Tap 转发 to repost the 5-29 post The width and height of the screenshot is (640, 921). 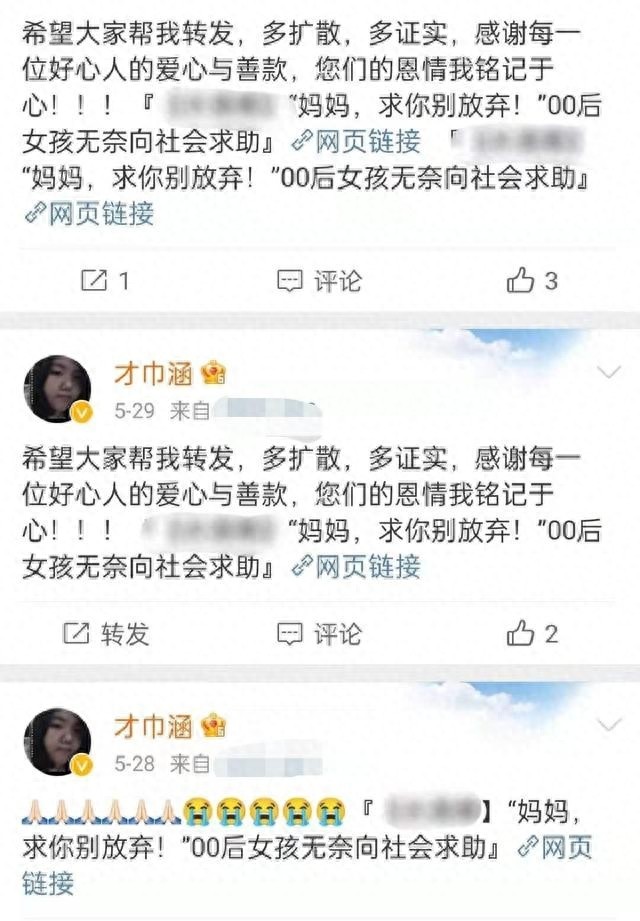coord(106,633)
